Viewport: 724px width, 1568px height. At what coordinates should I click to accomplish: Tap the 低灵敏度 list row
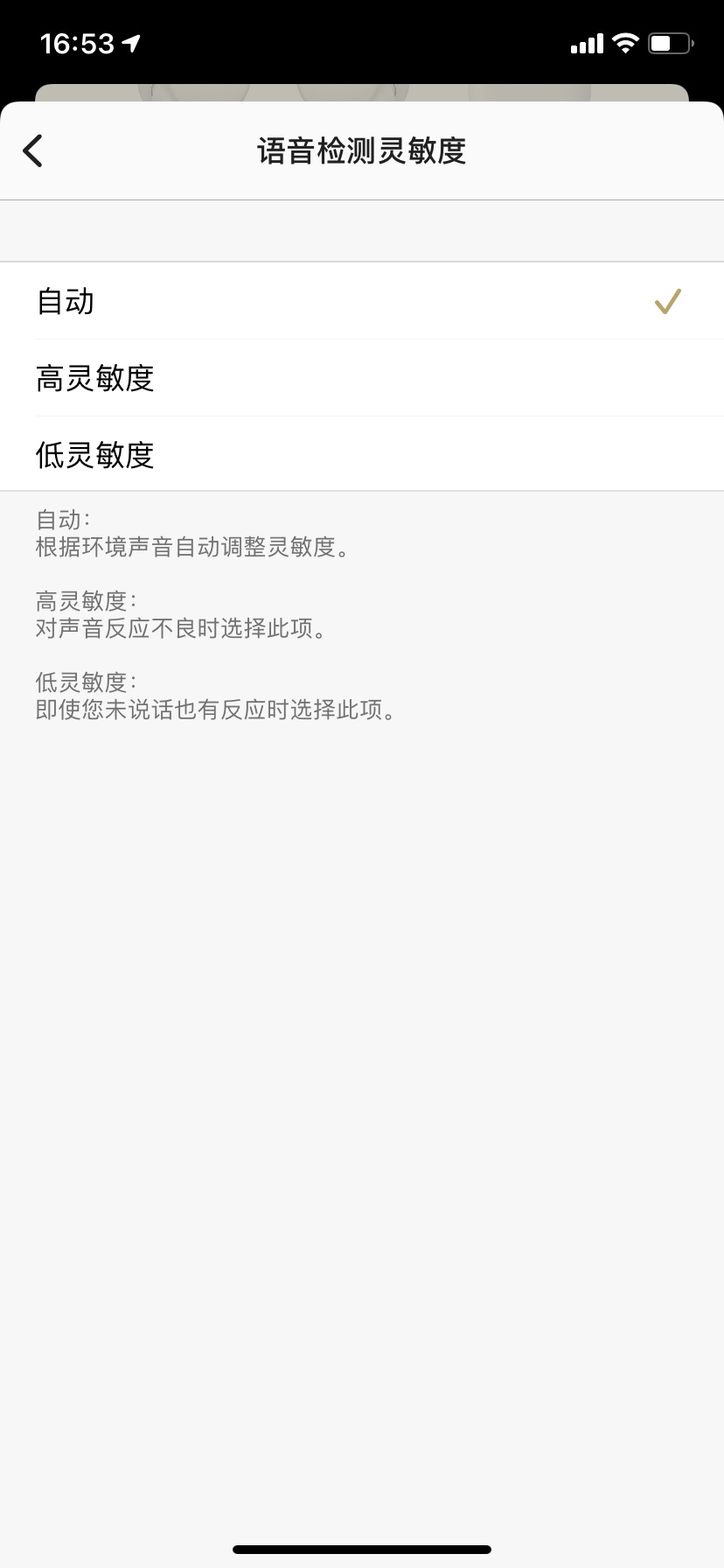pyautogui.click(x=362, y=456)
